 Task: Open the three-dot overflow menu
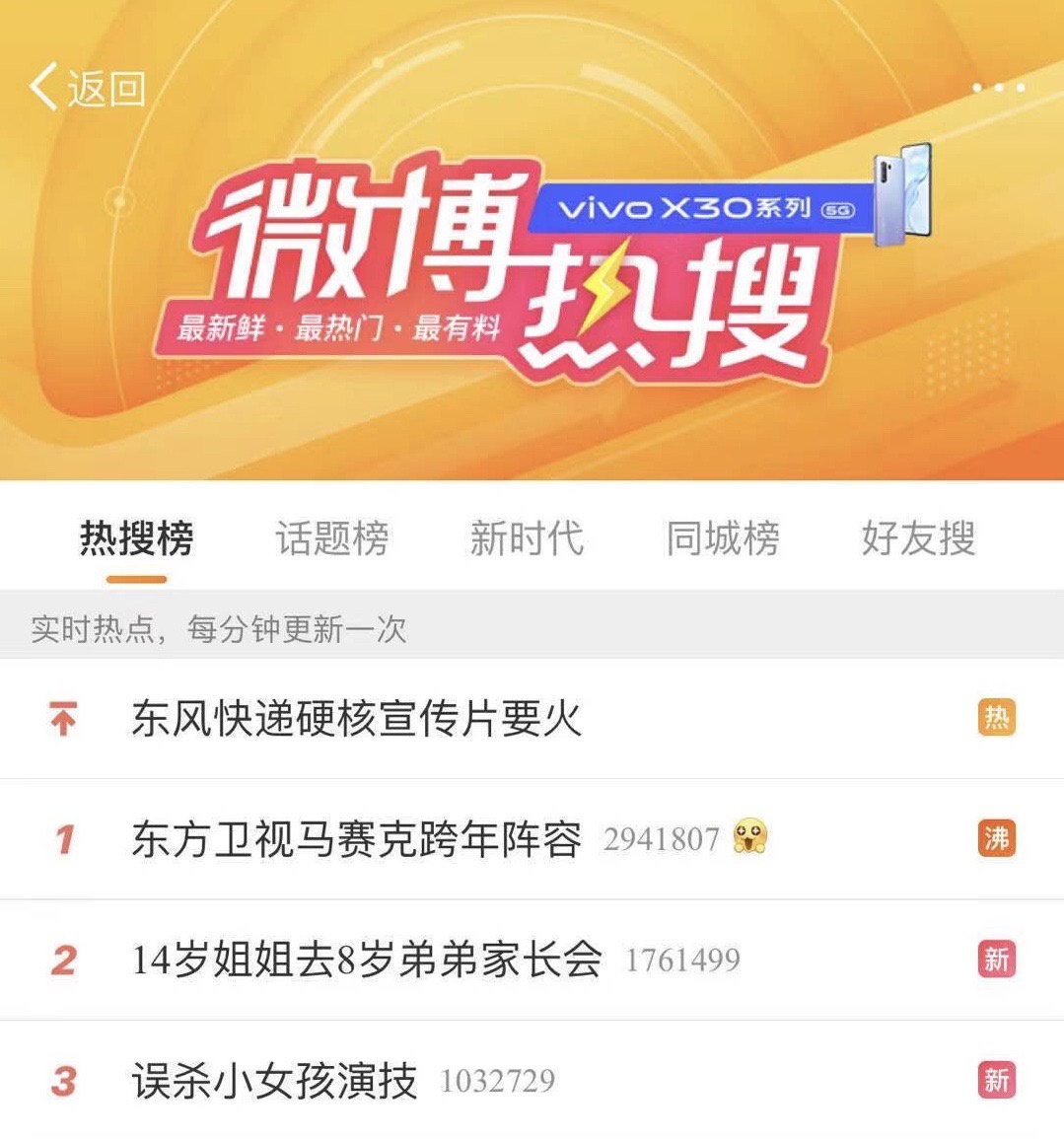998,88
